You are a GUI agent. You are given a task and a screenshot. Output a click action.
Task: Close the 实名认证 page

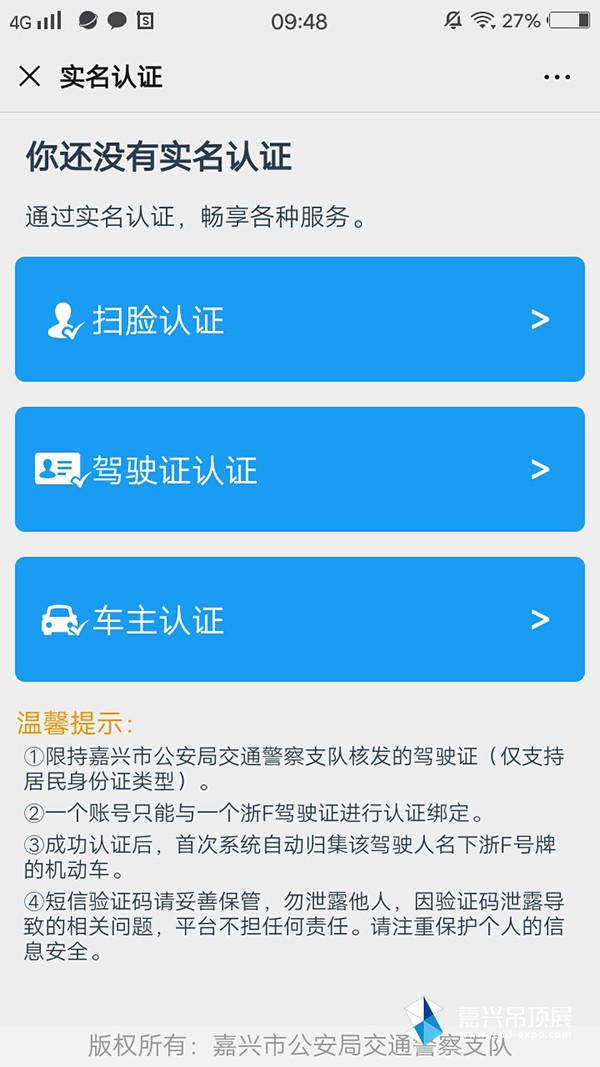[30, 77]
